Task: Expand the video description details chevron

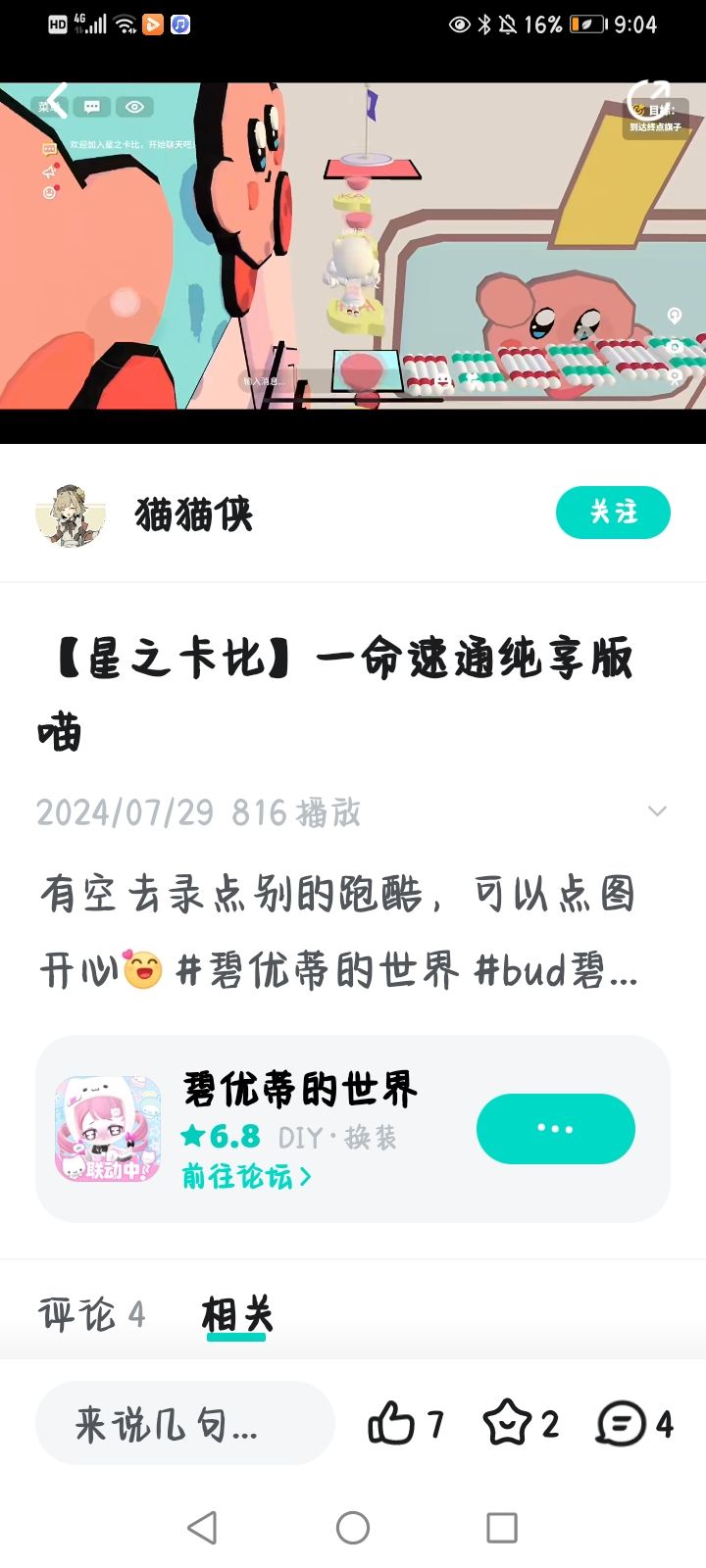Action: (658, 810)
